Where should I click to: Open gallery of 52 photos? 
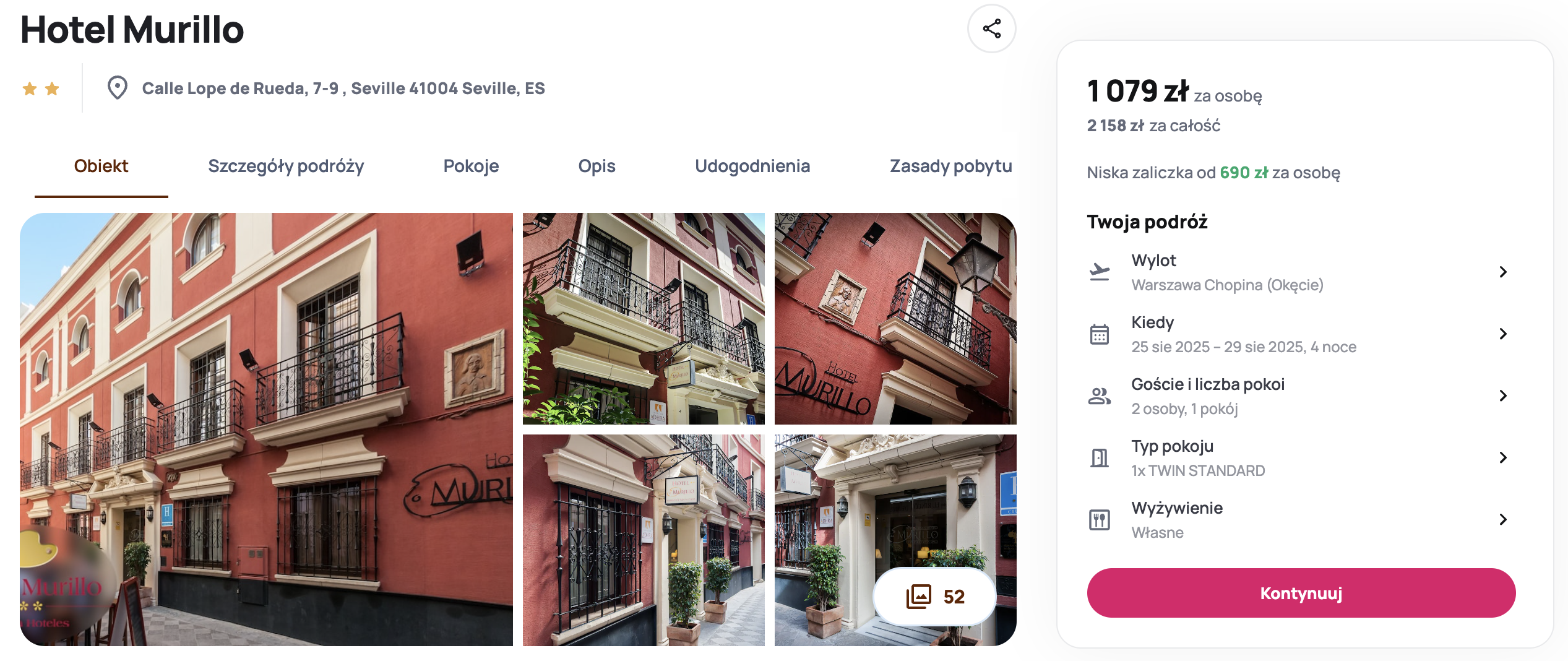click(x=934, y=596)
